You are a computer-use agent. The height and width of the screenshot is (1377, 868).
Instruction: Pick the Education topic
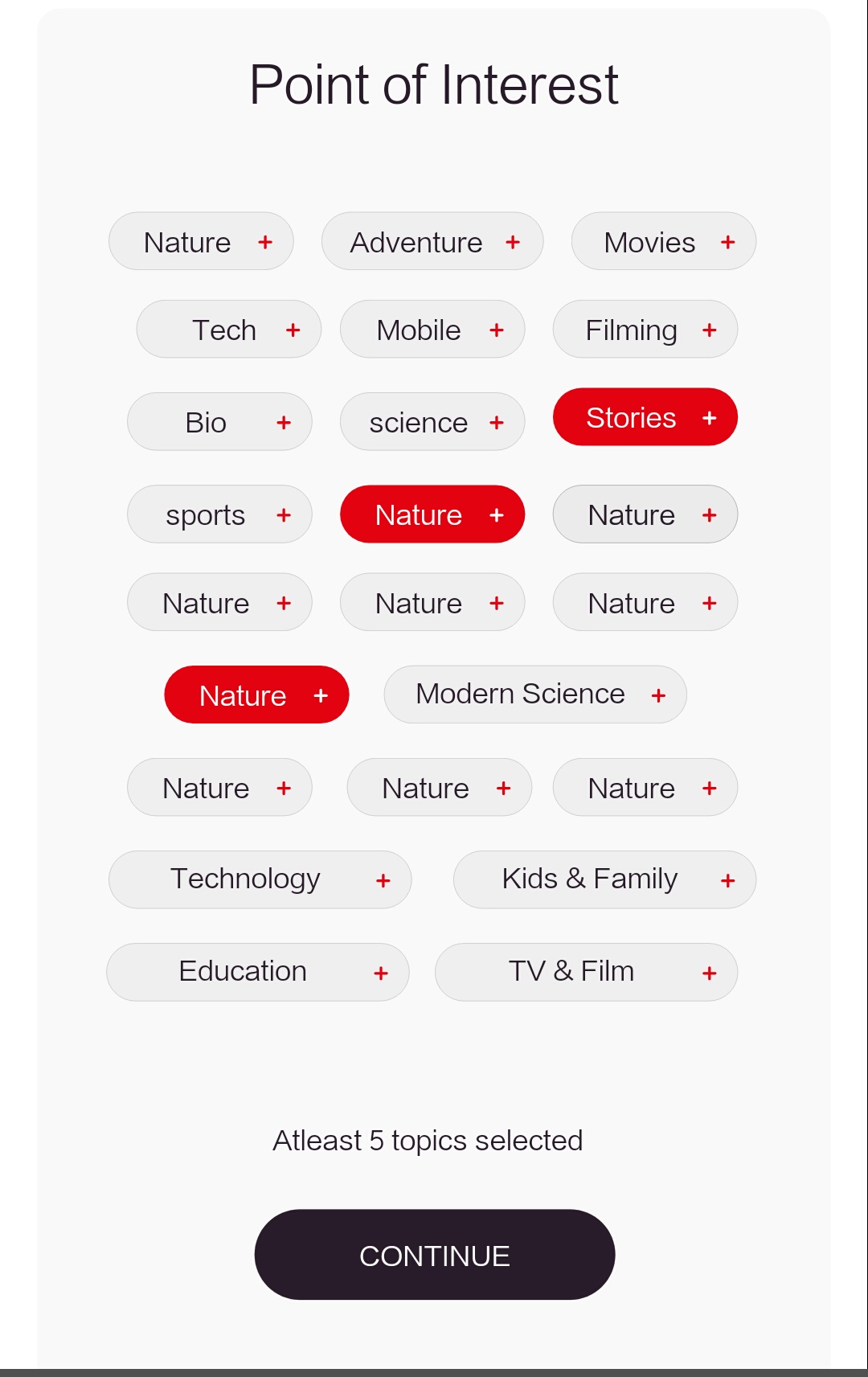point(257,972)
